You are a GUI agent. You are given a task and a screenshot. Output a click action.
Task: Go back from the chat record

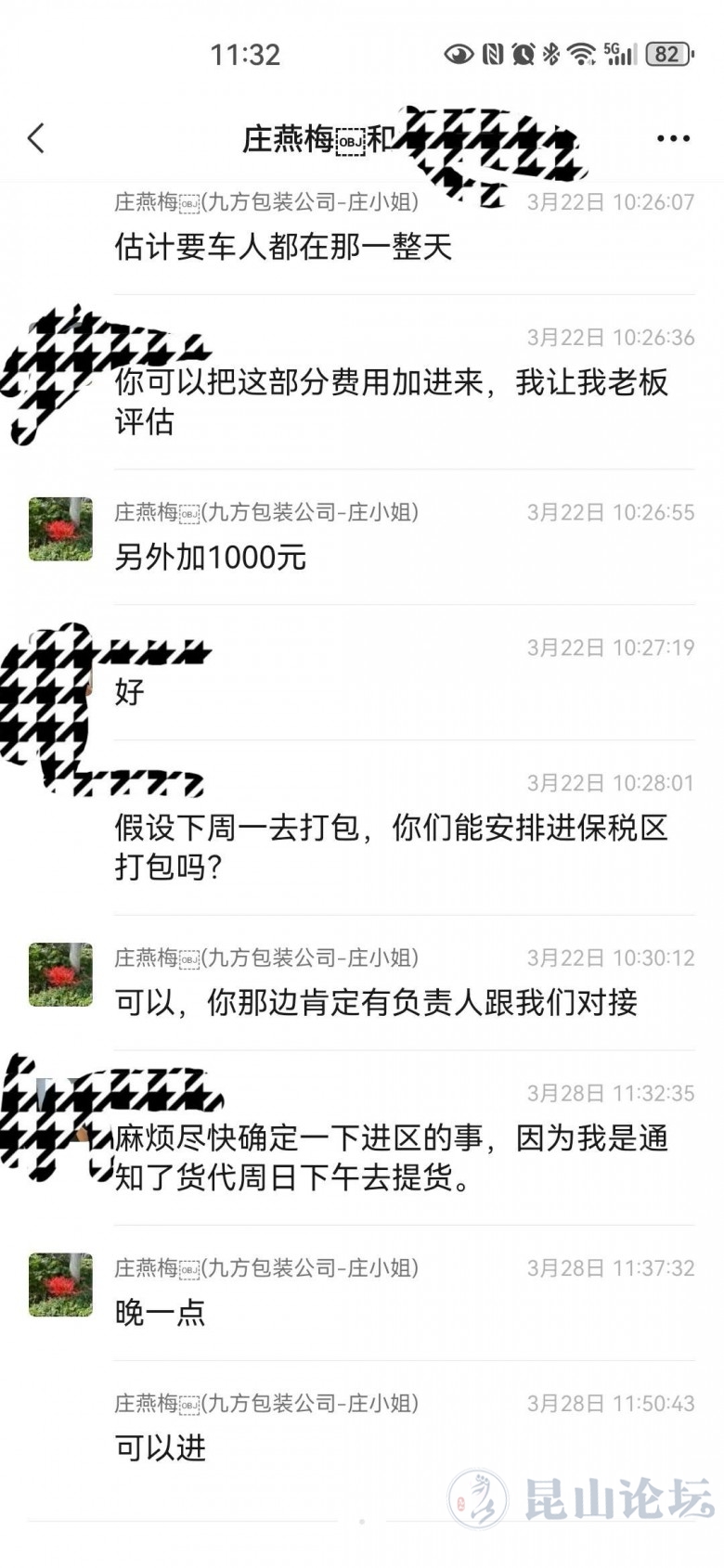pyautogui.click(x=36, y=139)
